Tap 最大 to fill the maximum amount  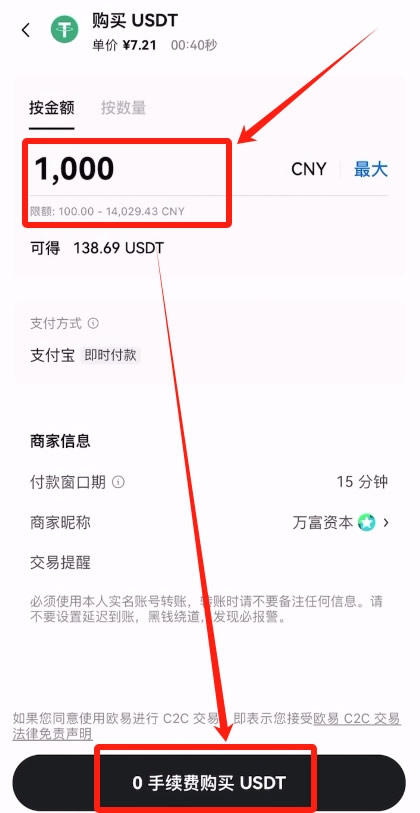(371, 170)
